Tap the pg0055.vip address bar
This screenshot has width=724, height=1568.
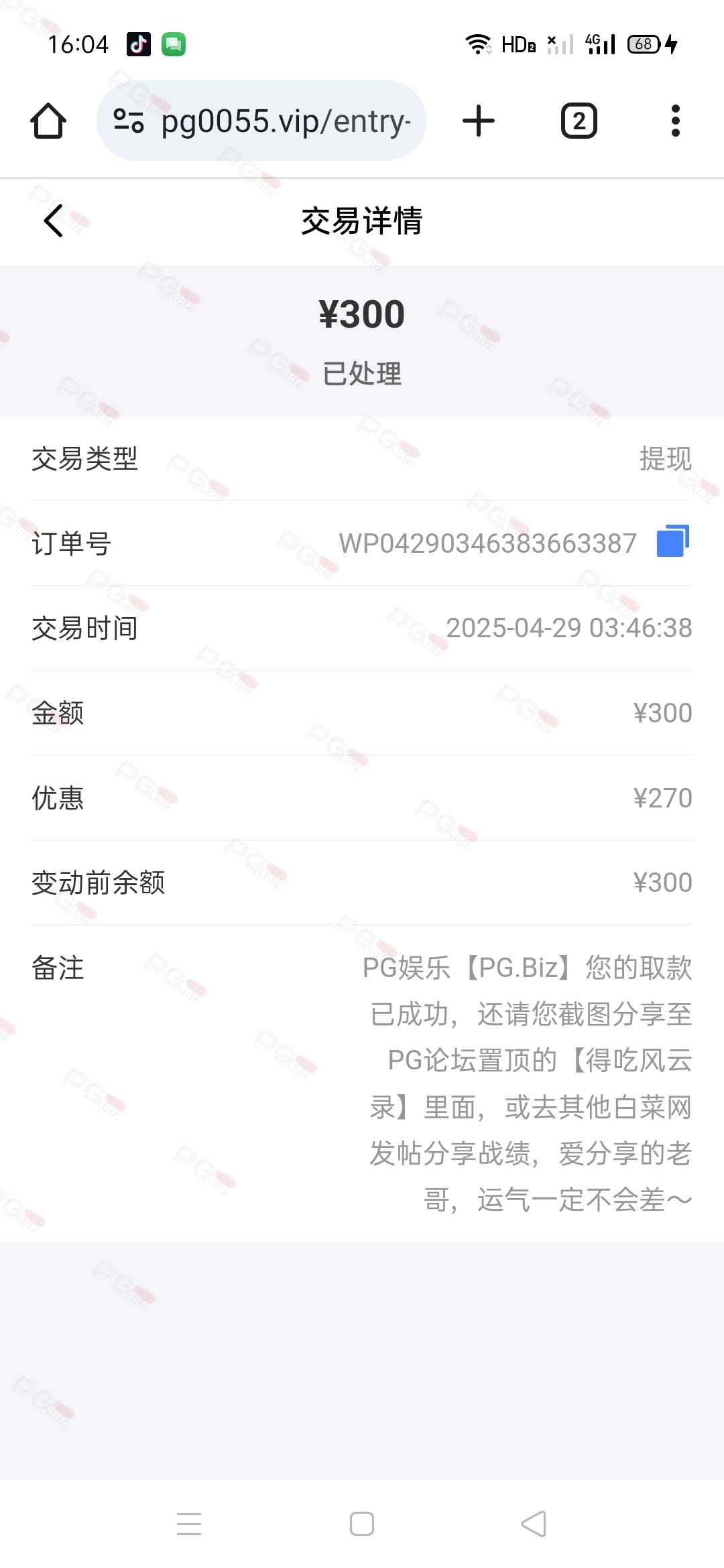(x=261, y=121)
